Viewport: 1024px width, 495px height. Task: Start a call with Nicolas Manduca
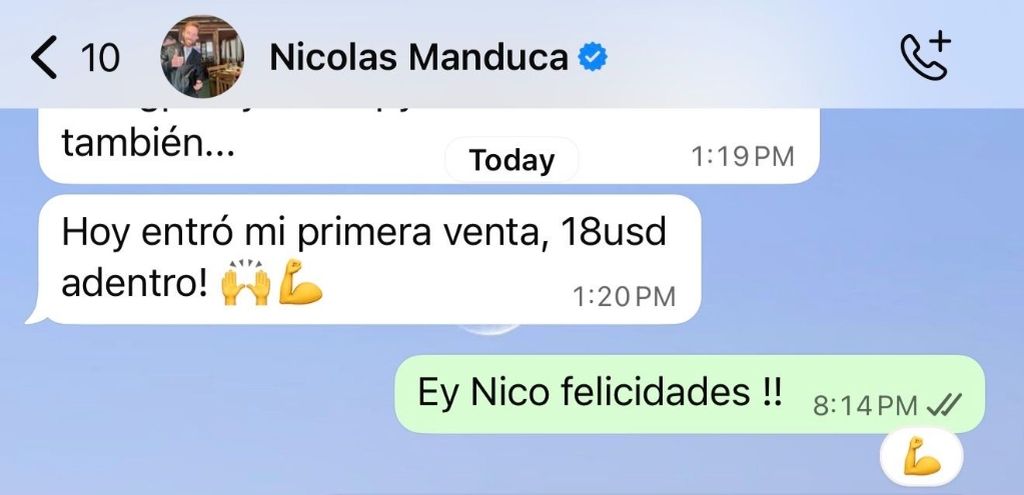pos(925,58)
